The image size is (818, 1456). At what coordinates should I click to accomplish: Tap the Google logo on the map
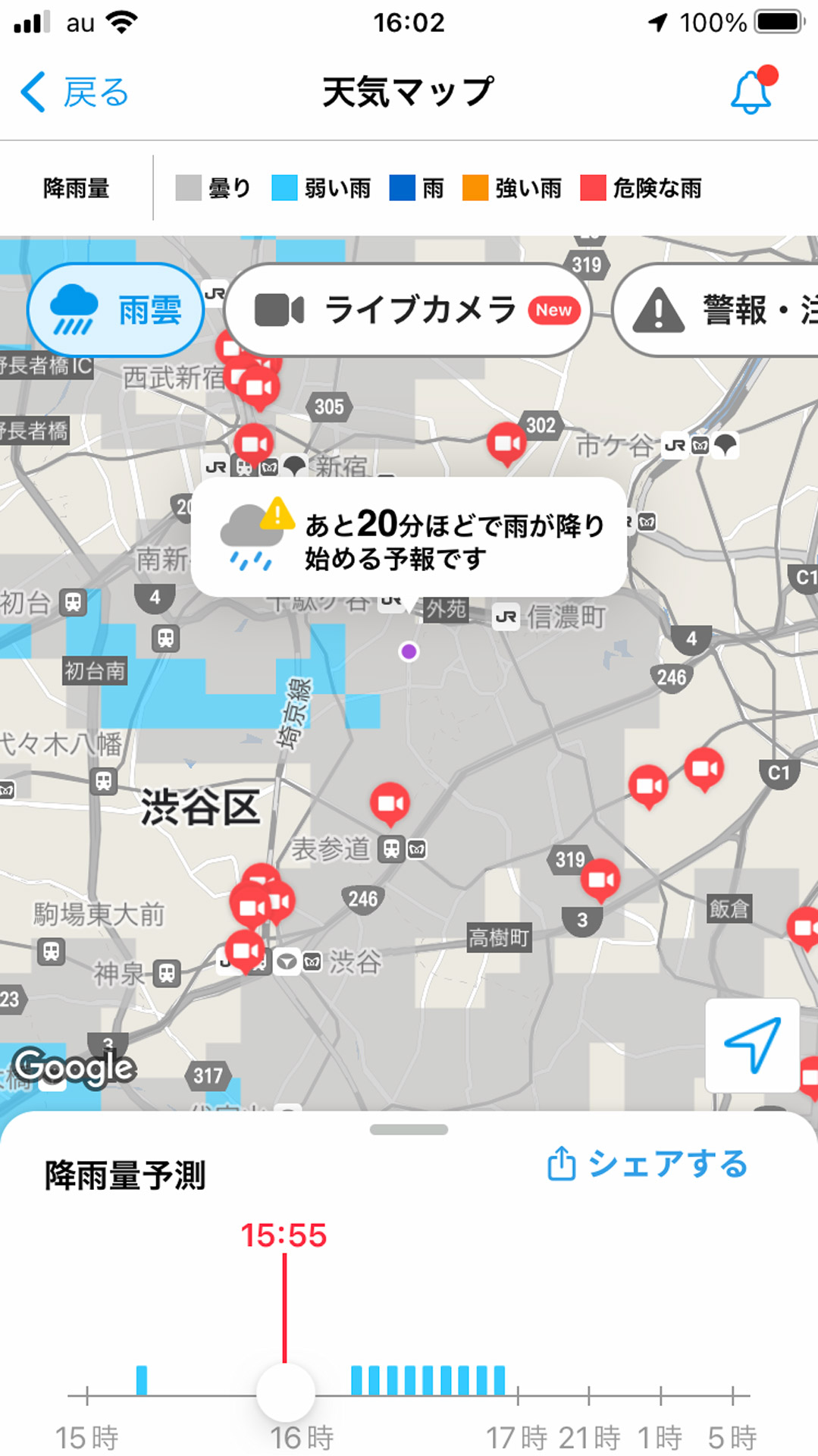[74, 1067]
